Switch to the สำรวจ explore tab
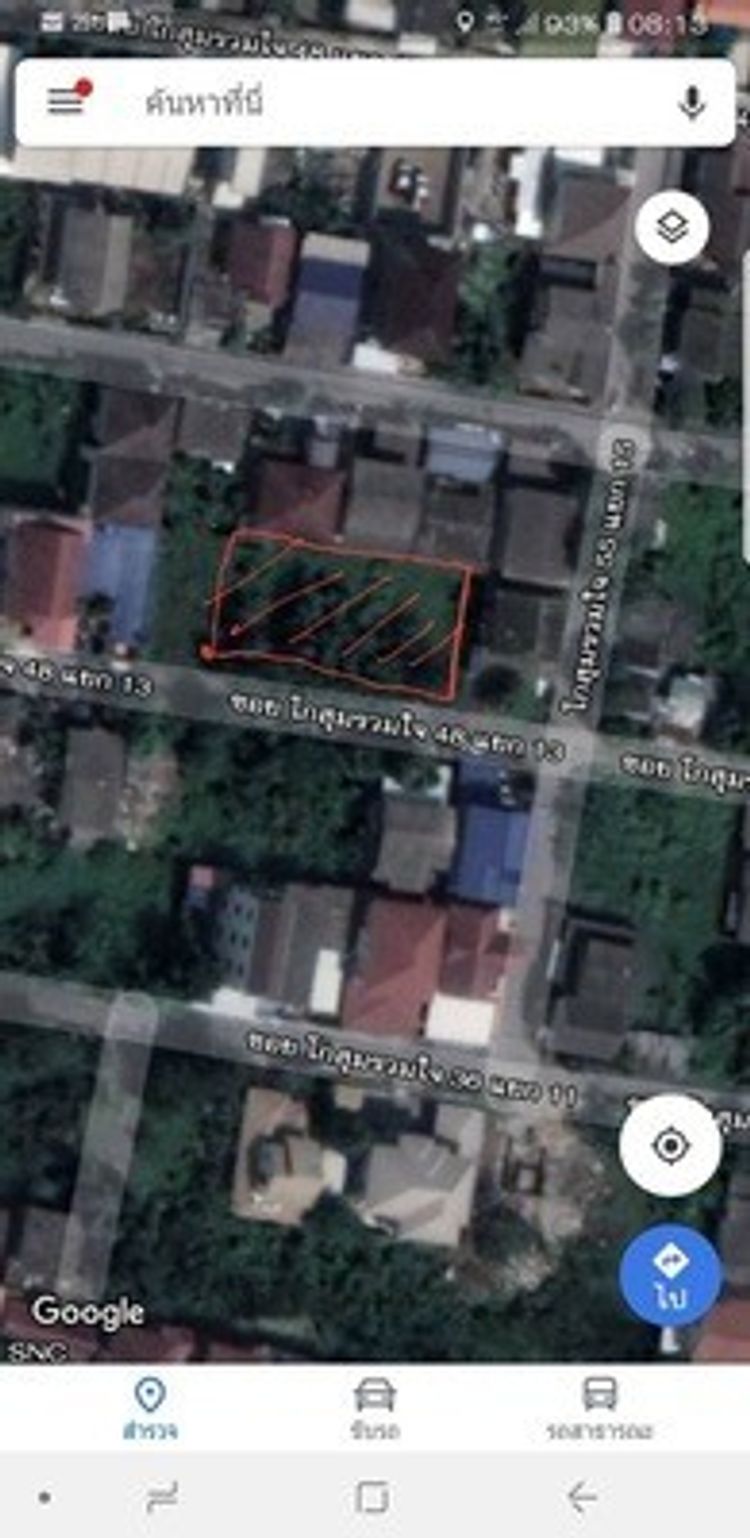Image resolution: width=750 pixels, height=1538 pixels. coord(150,1408)
